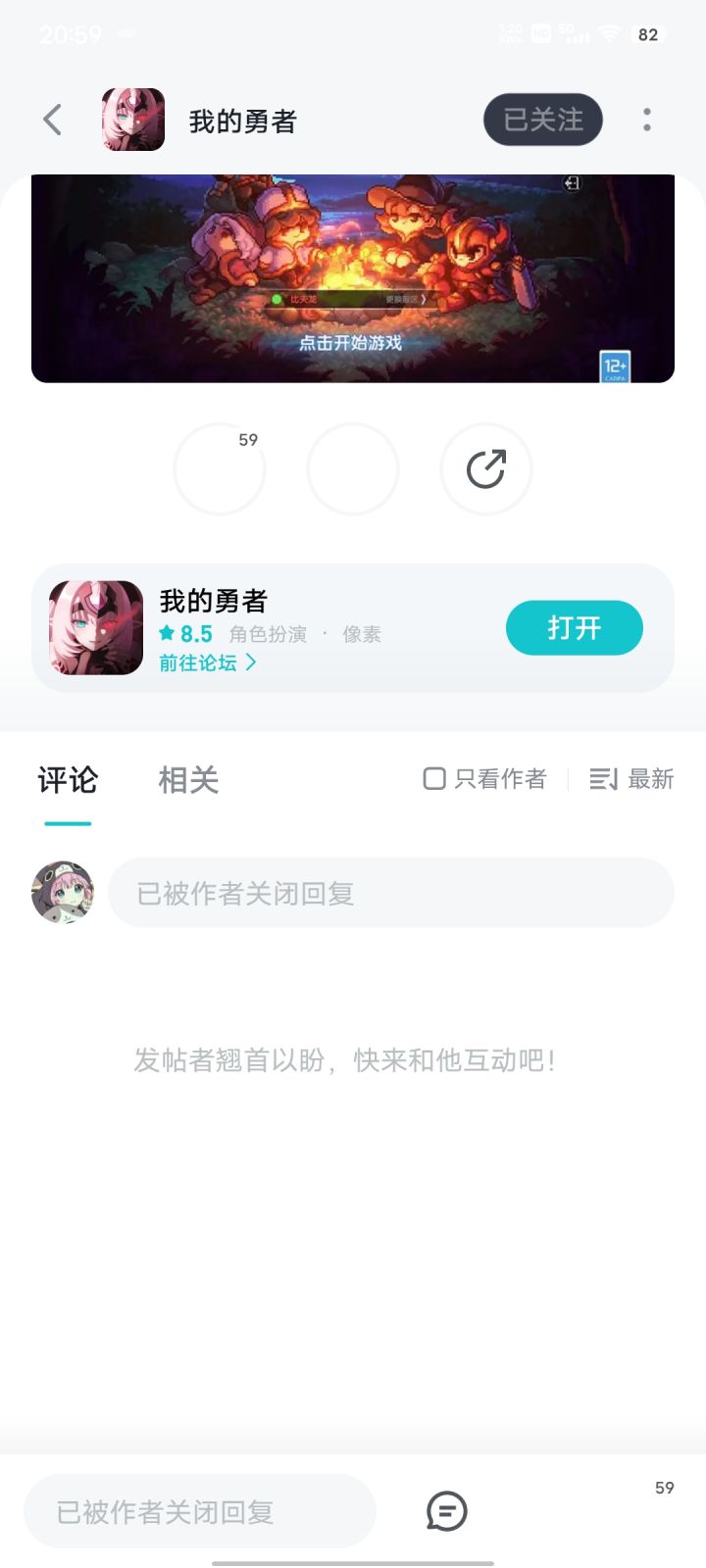The width and height of the screenshot is (706, 1568).
Task: Tap the 12+ age rating badge
Action: (x=614, y=367)
